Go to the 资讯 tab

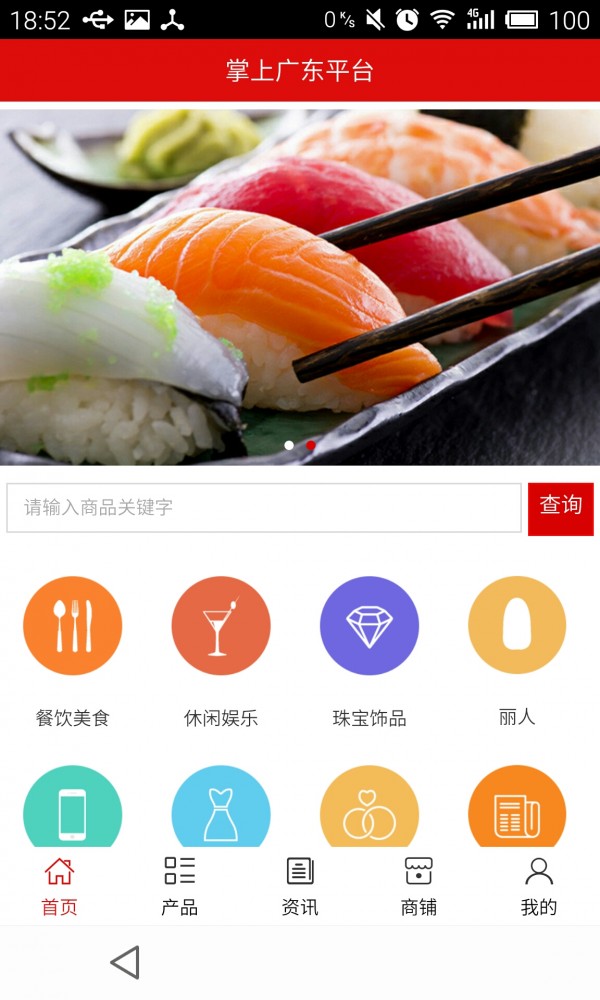(299, 886)
